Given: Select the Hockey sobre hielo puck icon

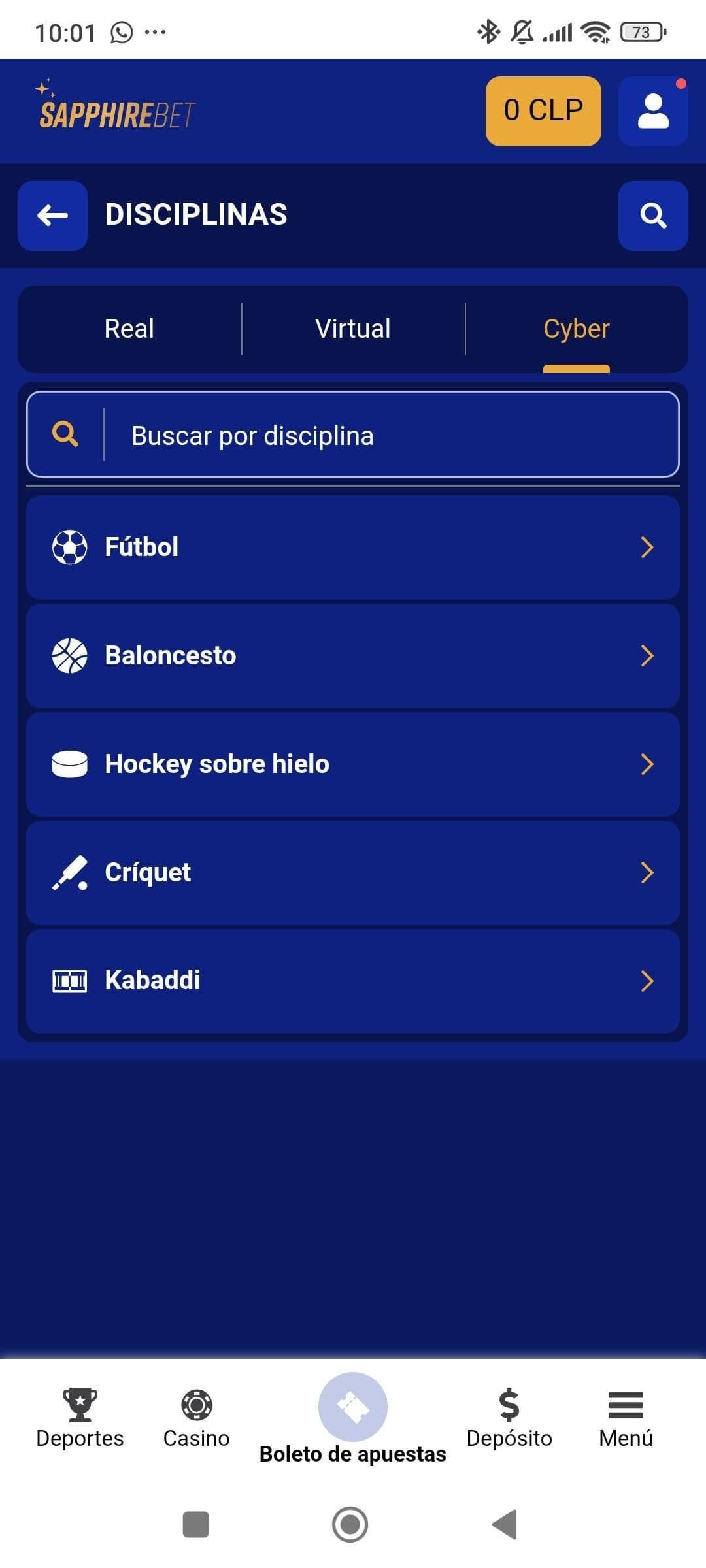Looking at the screenshot, I should click(69, 763).
